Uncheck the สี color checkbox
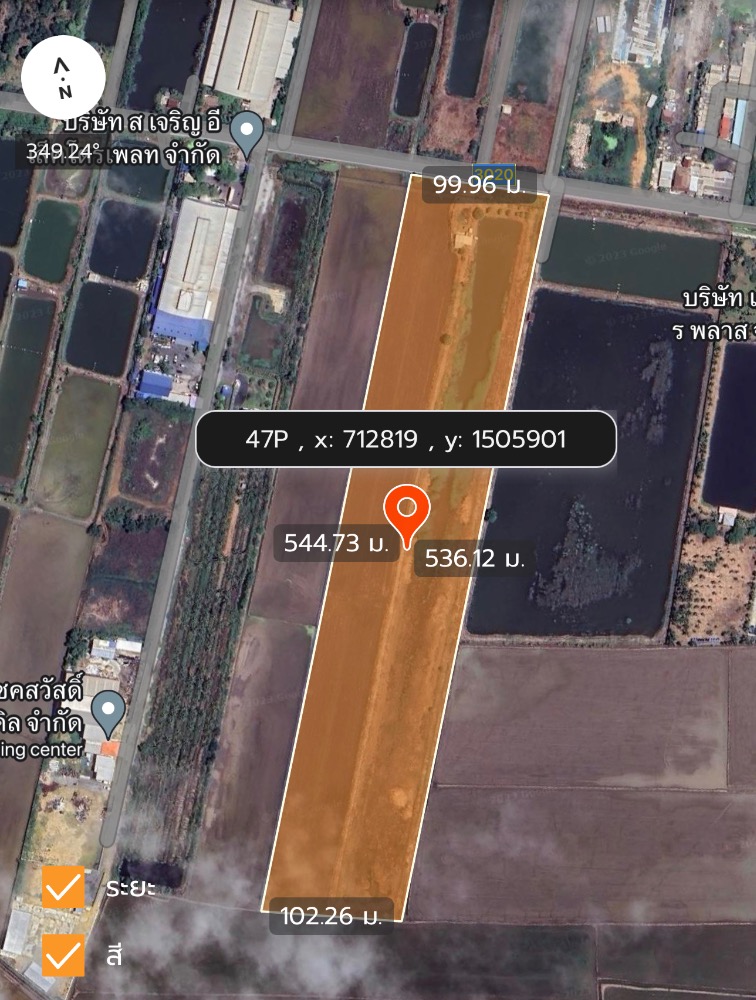 (63, 955)
